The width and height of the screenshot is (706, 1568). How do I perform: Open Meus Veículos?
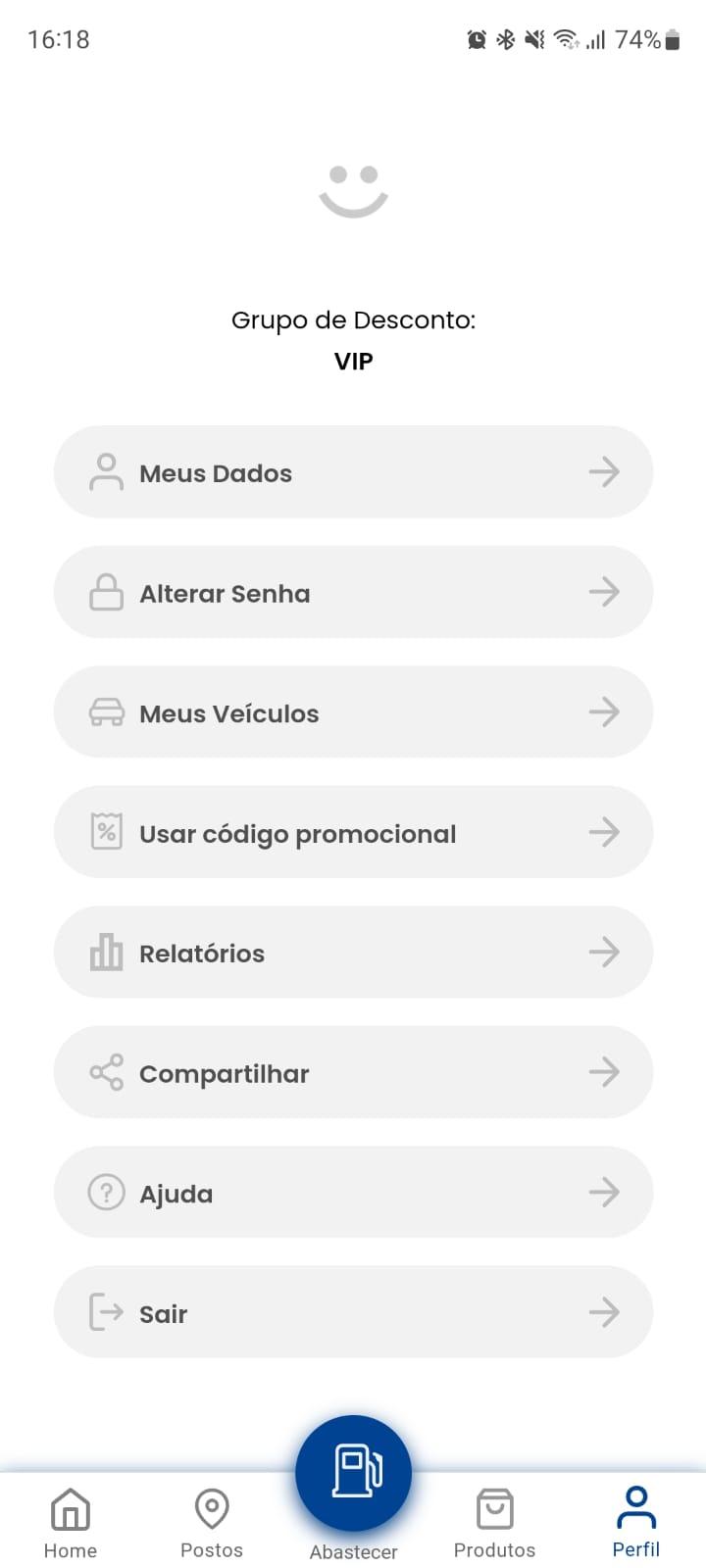pos(353,711)
